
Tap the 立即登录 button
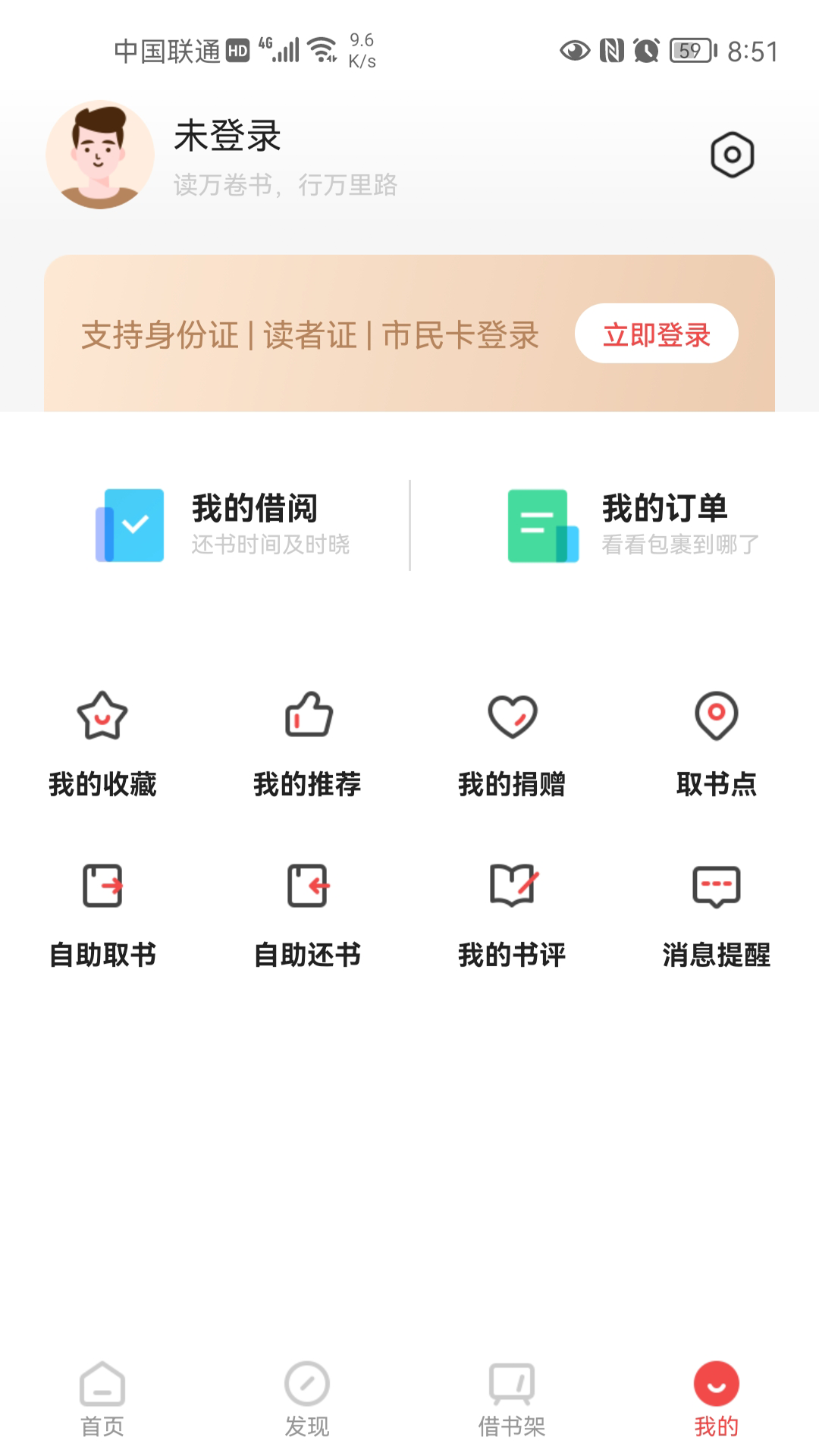point(657,334)
